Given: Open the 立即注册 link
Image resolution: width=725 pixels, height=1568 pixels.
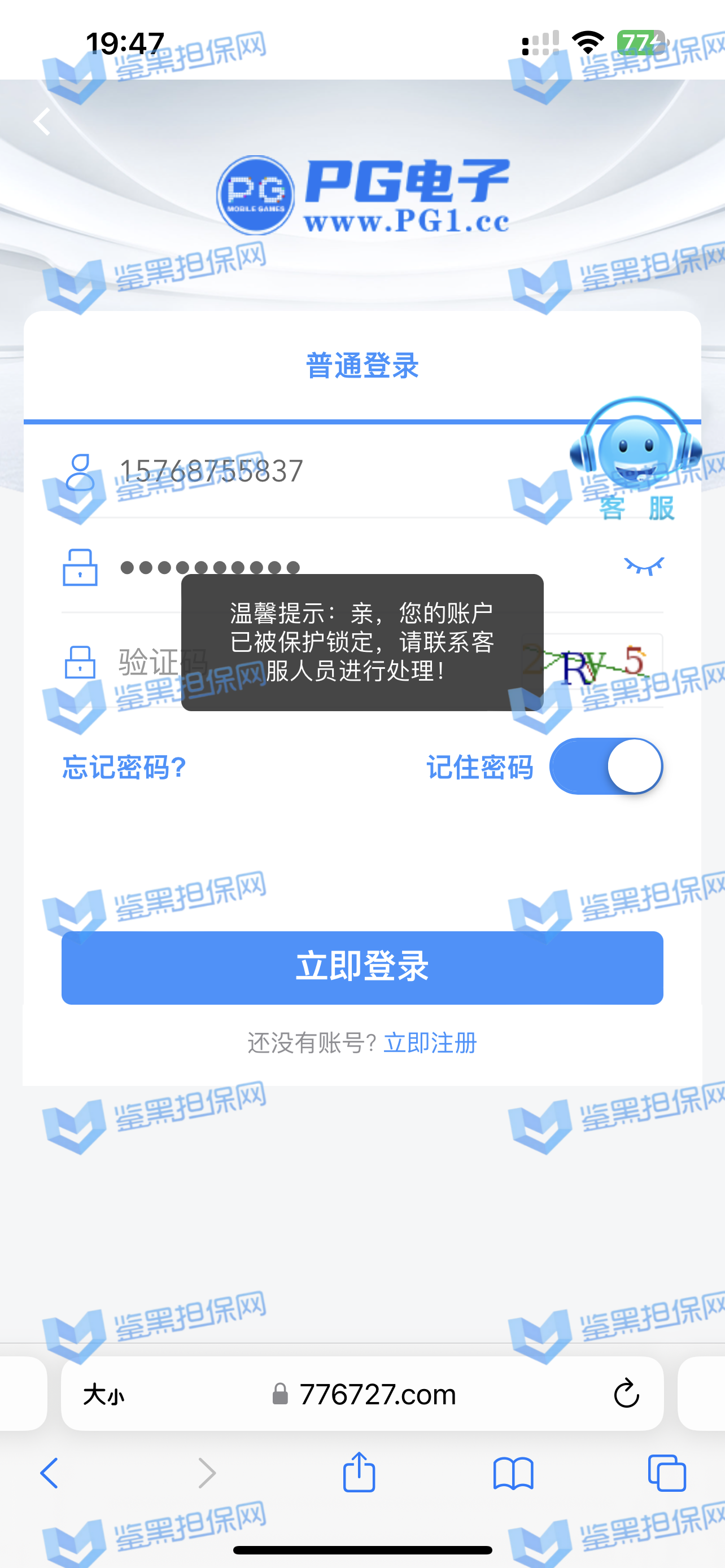Looking at the screenshot, I should click(x=430, y=1043).
